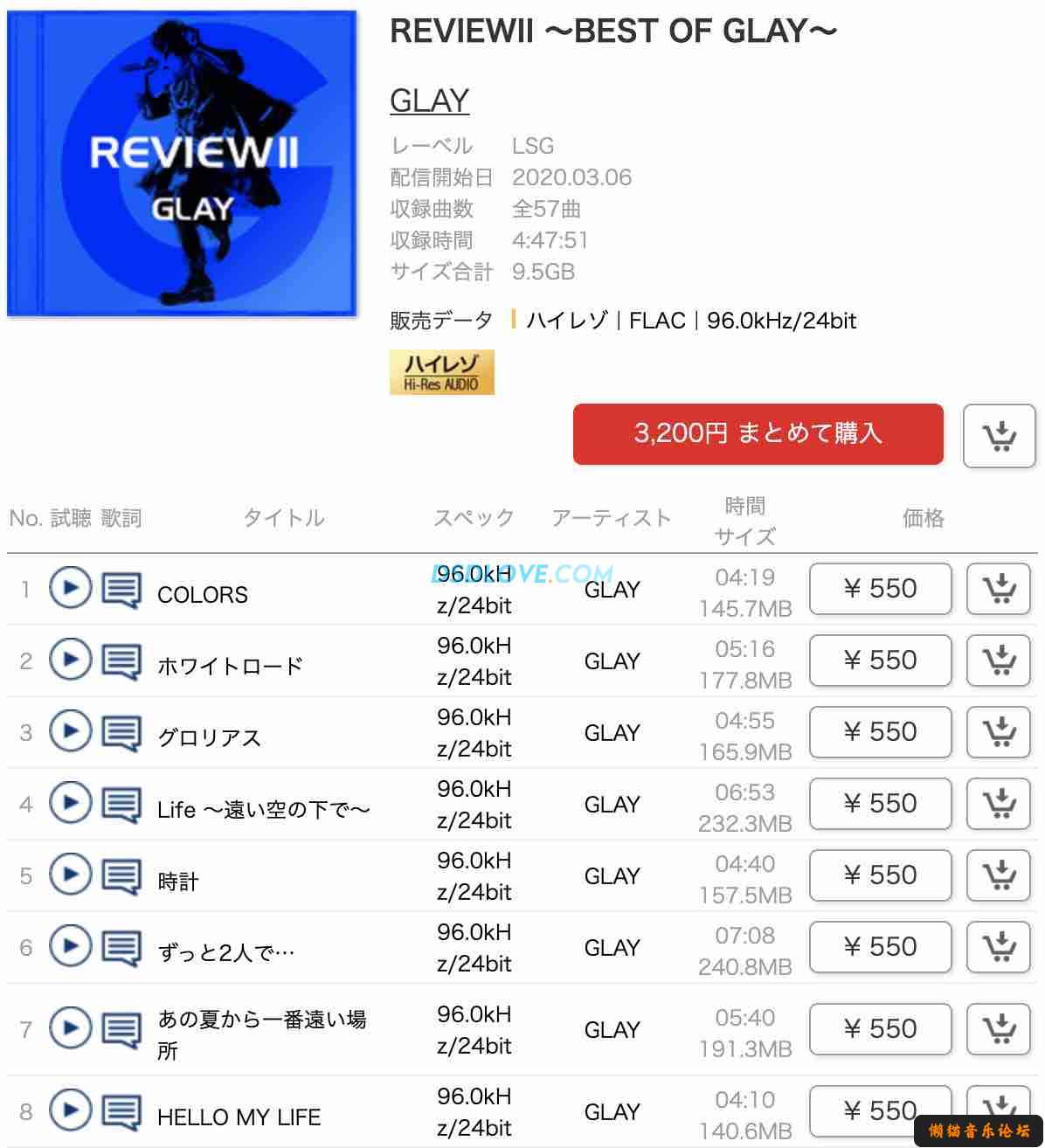The width and height of the screenshot is (1045, 1148).
Task: Open the GLAY artist link
Action: tap(429, 100)
